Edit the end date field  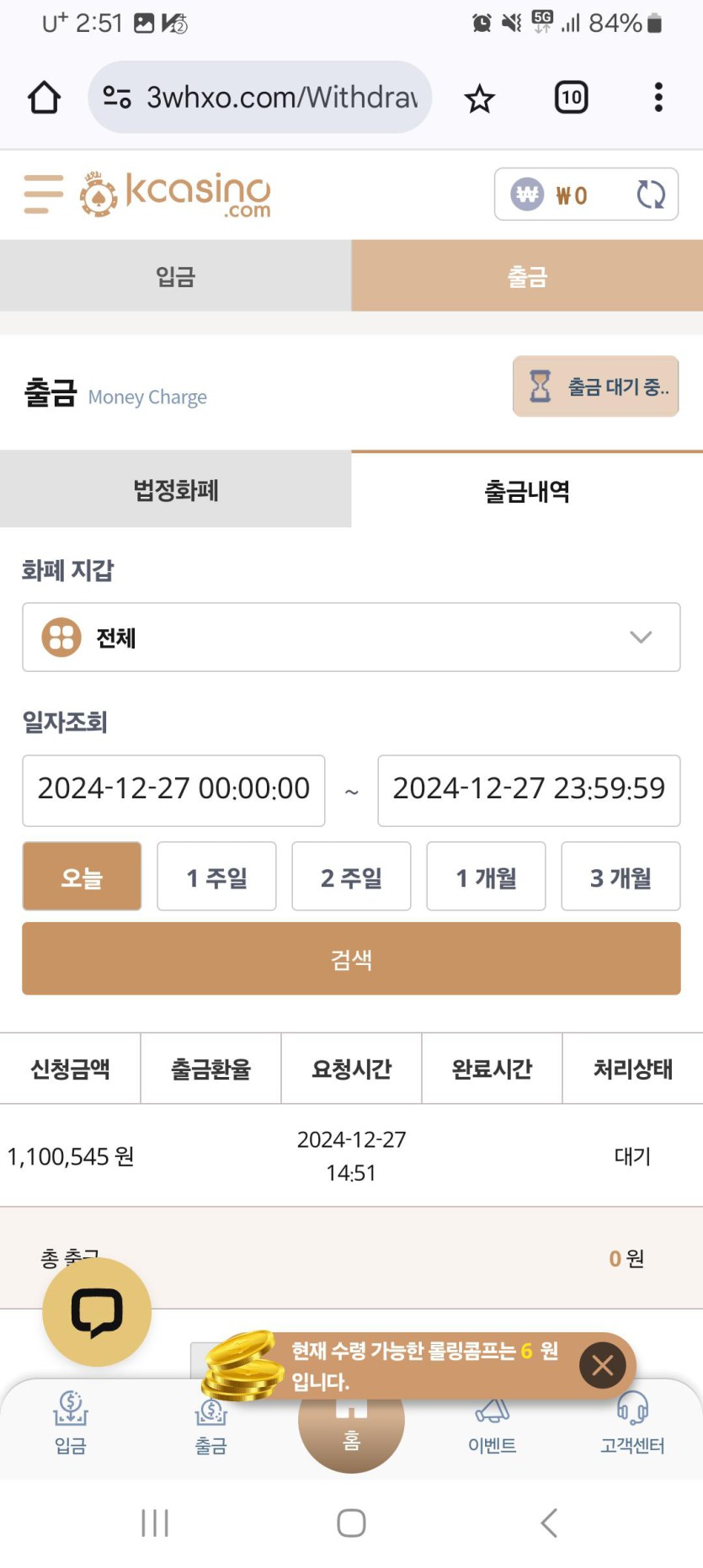(529, 790)
